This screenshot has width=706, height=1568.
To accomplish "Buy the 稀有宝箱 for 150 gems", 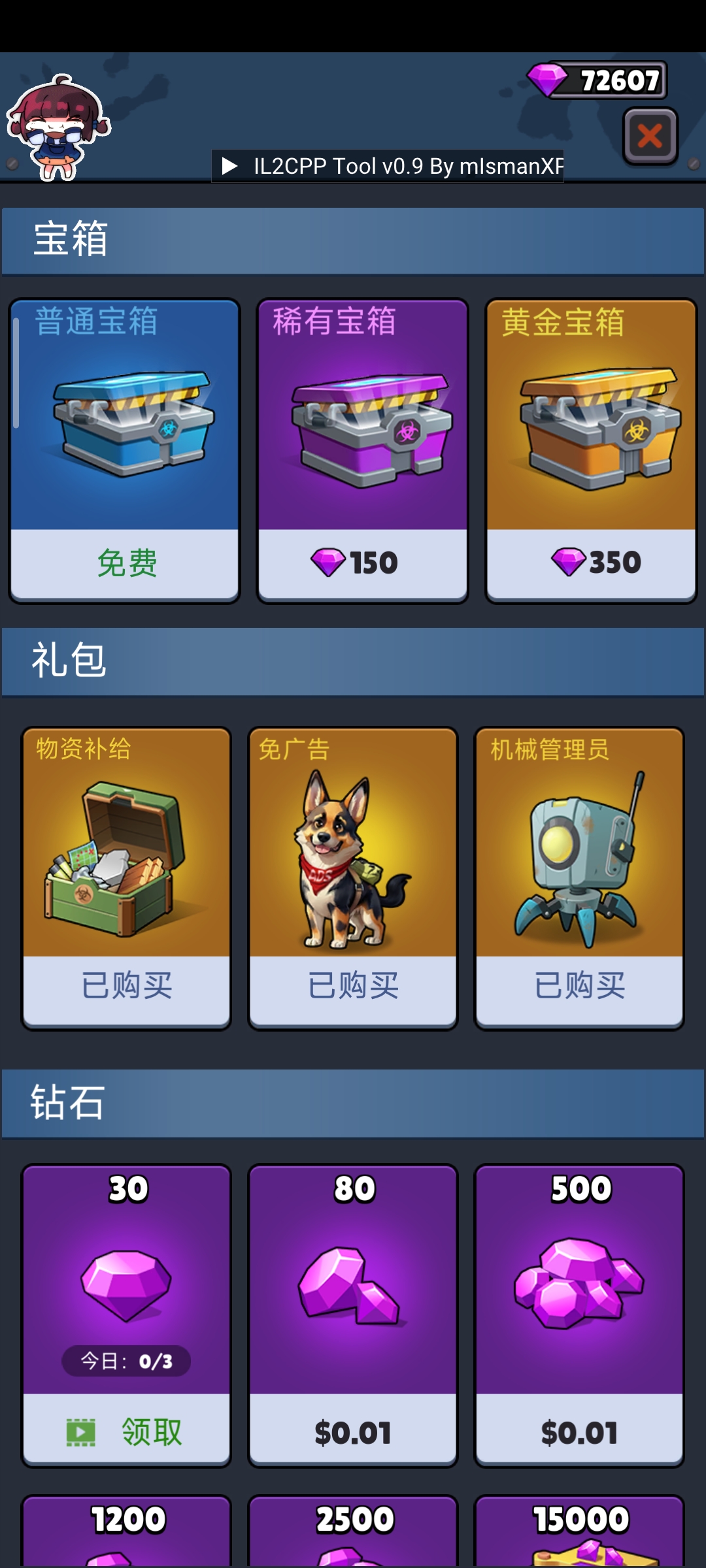I will 363,563.
